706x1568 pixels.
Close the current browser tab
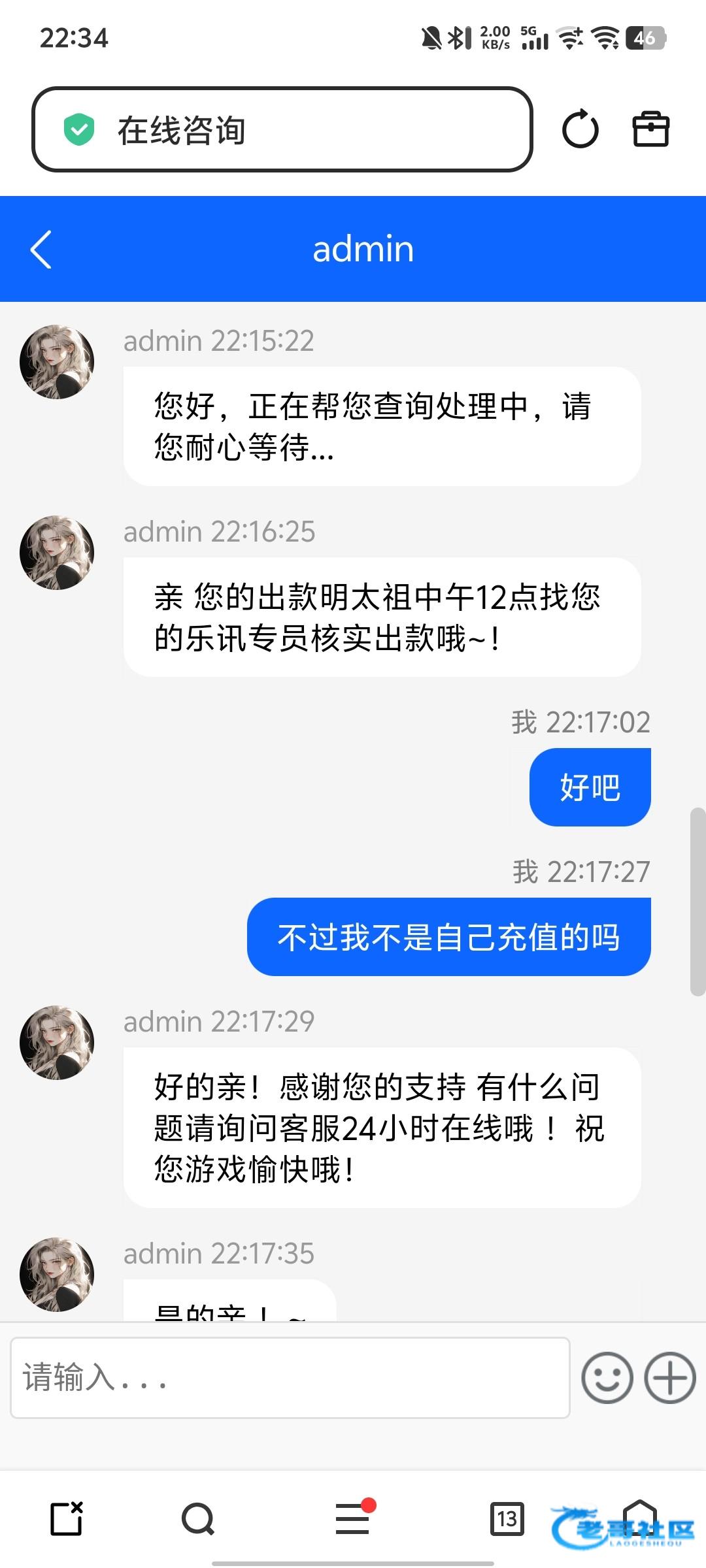click(x=67, y=1518)
